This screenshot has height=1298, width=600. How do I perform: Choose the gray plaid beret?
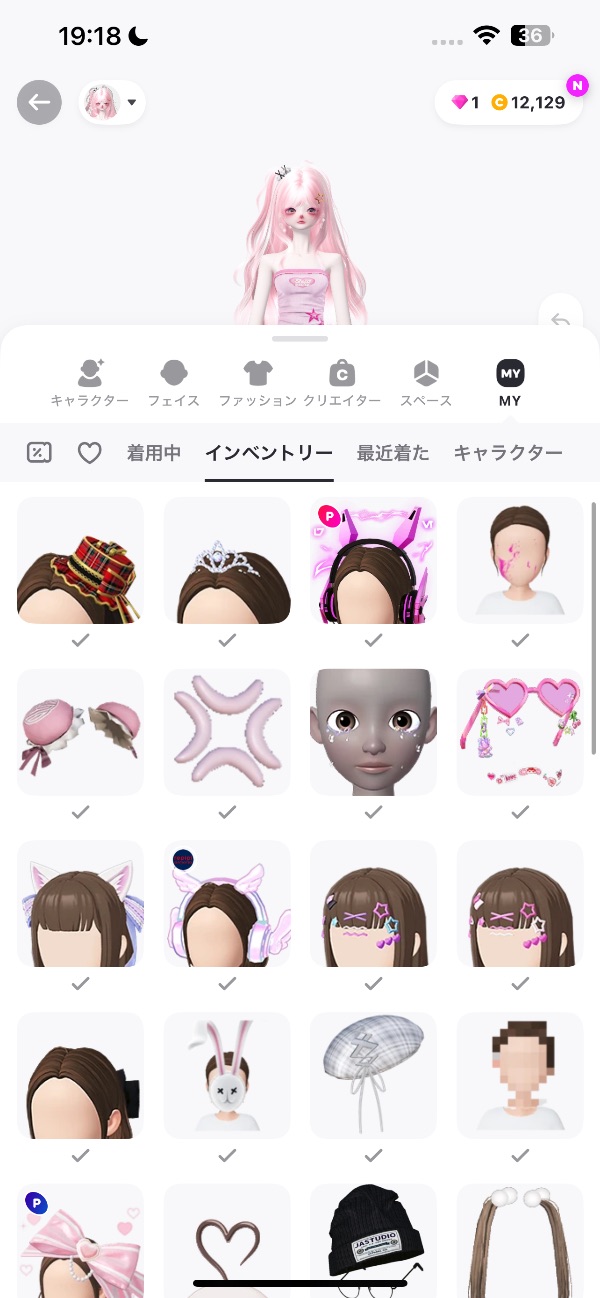[373, 1075]
